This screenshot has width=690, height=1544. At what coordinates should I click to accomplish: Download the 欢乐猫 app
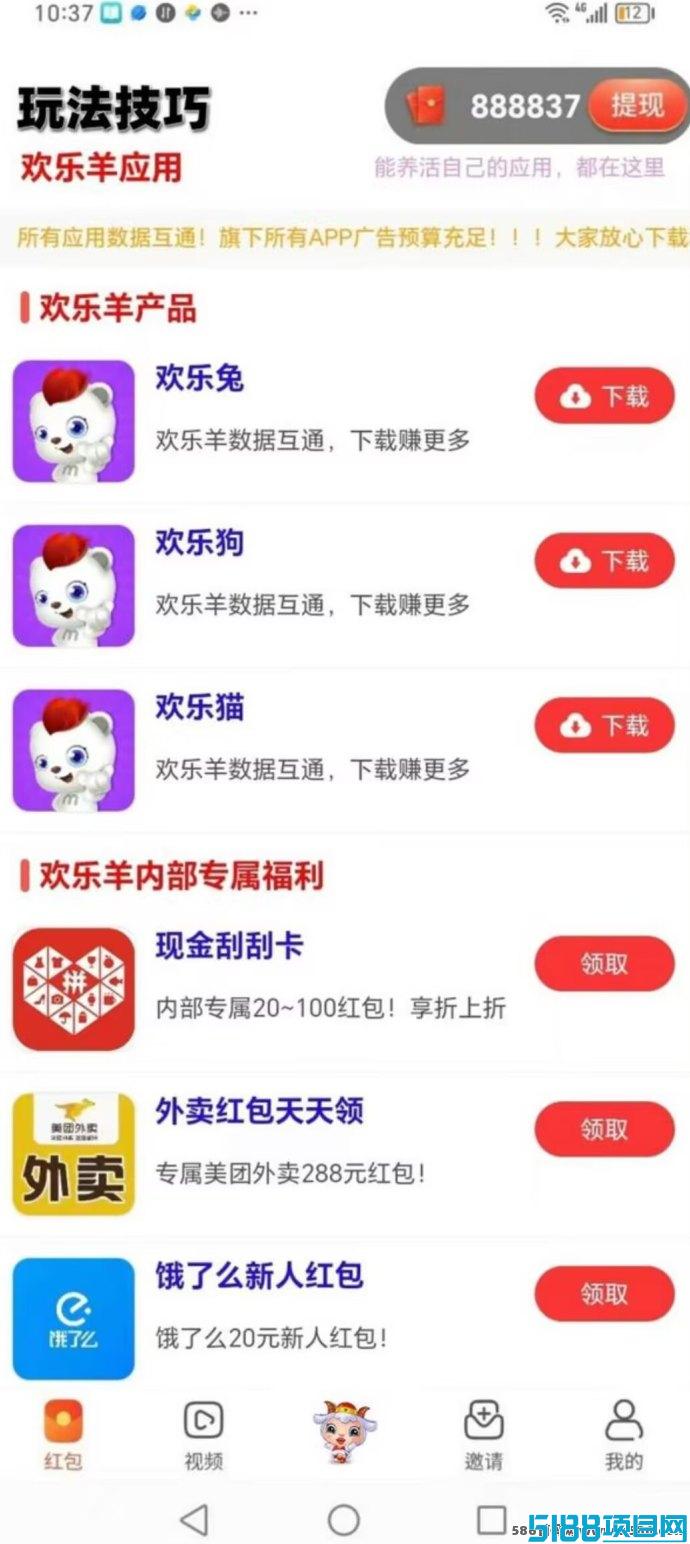pos(604,725)
